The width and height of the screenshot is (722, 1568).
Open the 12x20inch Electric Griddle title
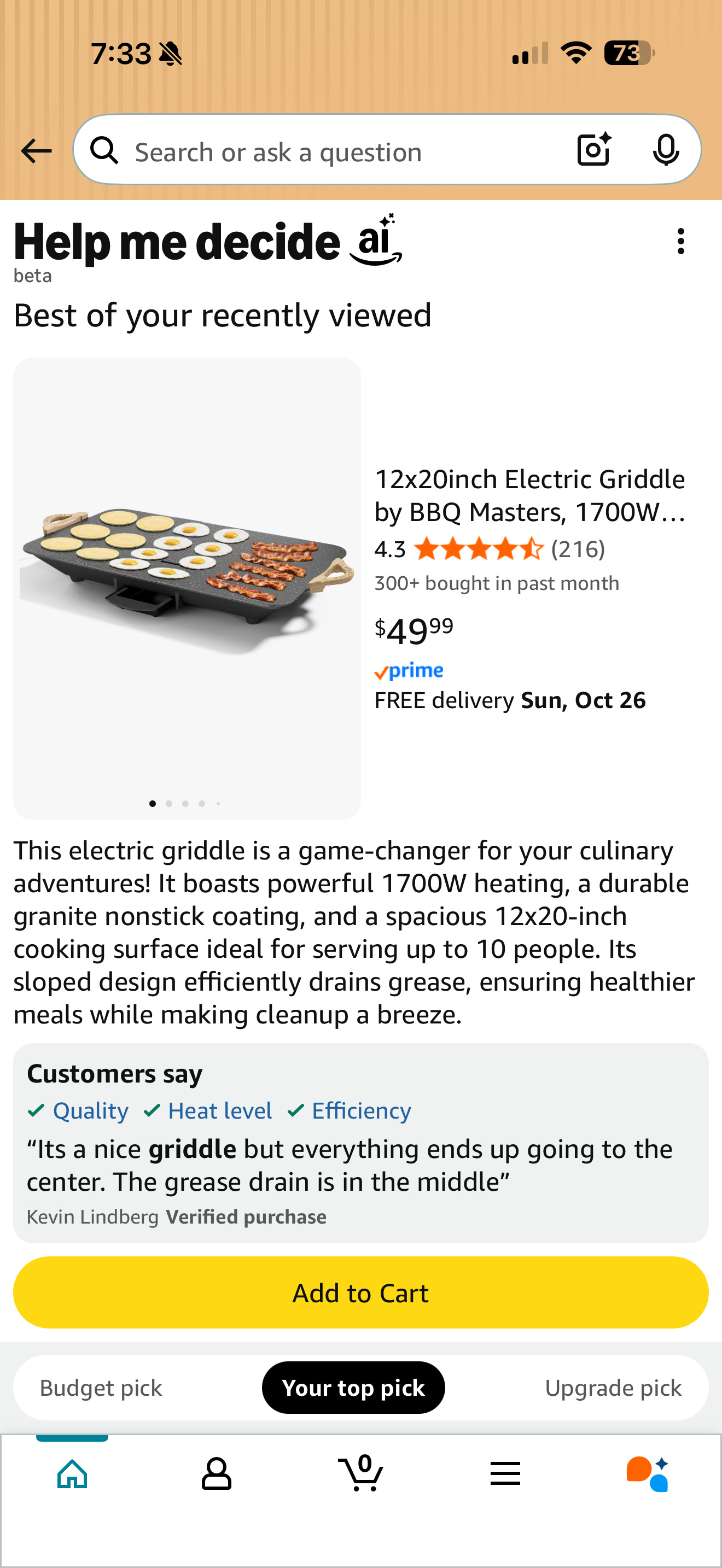[x=529, y=495]
